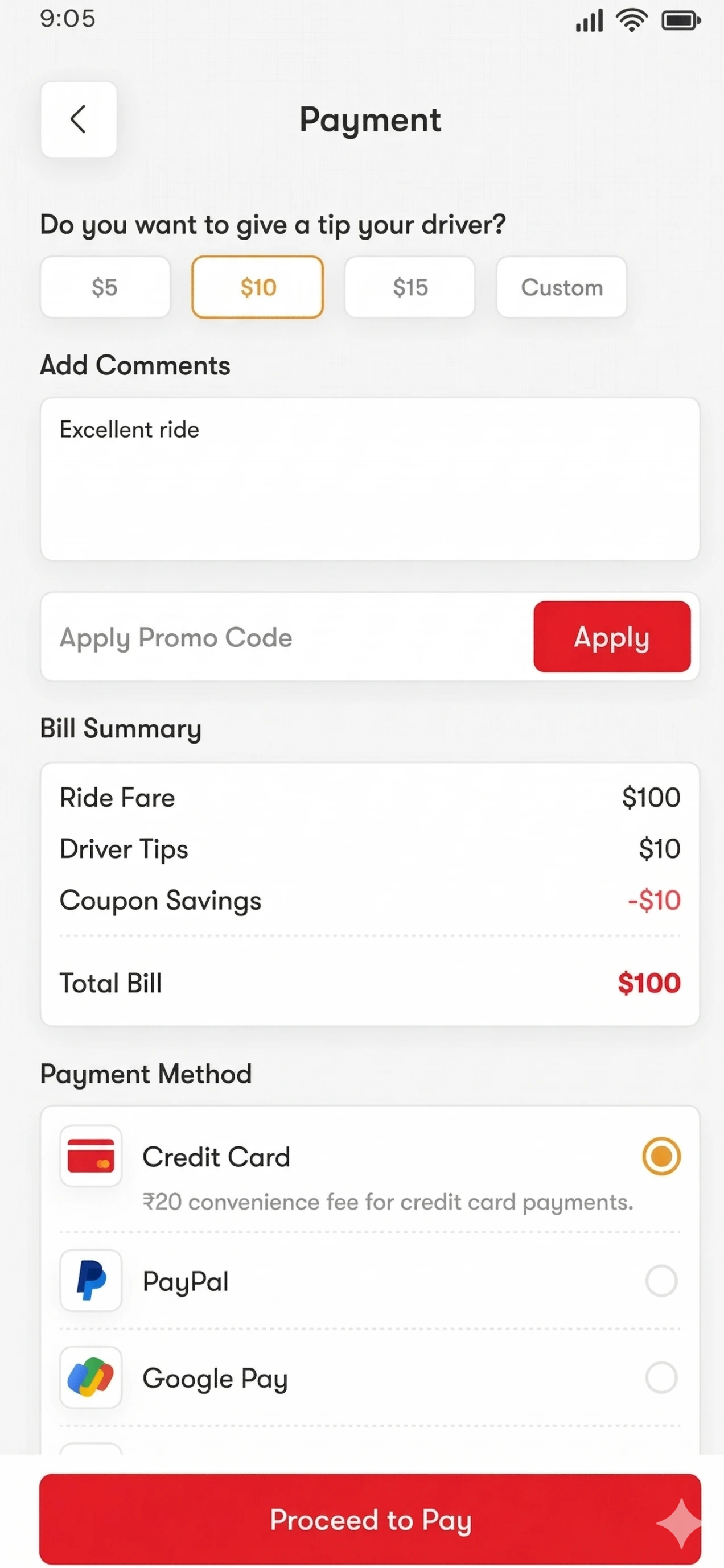Viewport: 724px width, 1568px height.
Task: Pick the $15 tip amount
Action: pos(410,287)
